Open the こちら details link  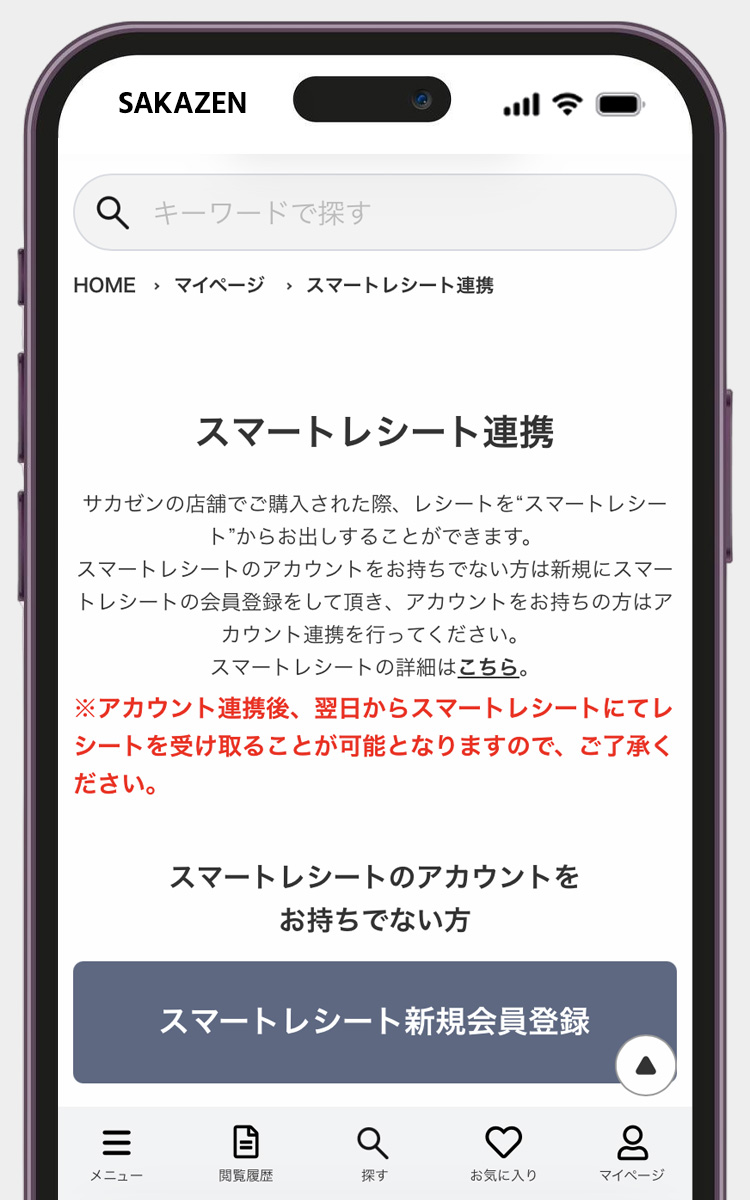point(488,667)
